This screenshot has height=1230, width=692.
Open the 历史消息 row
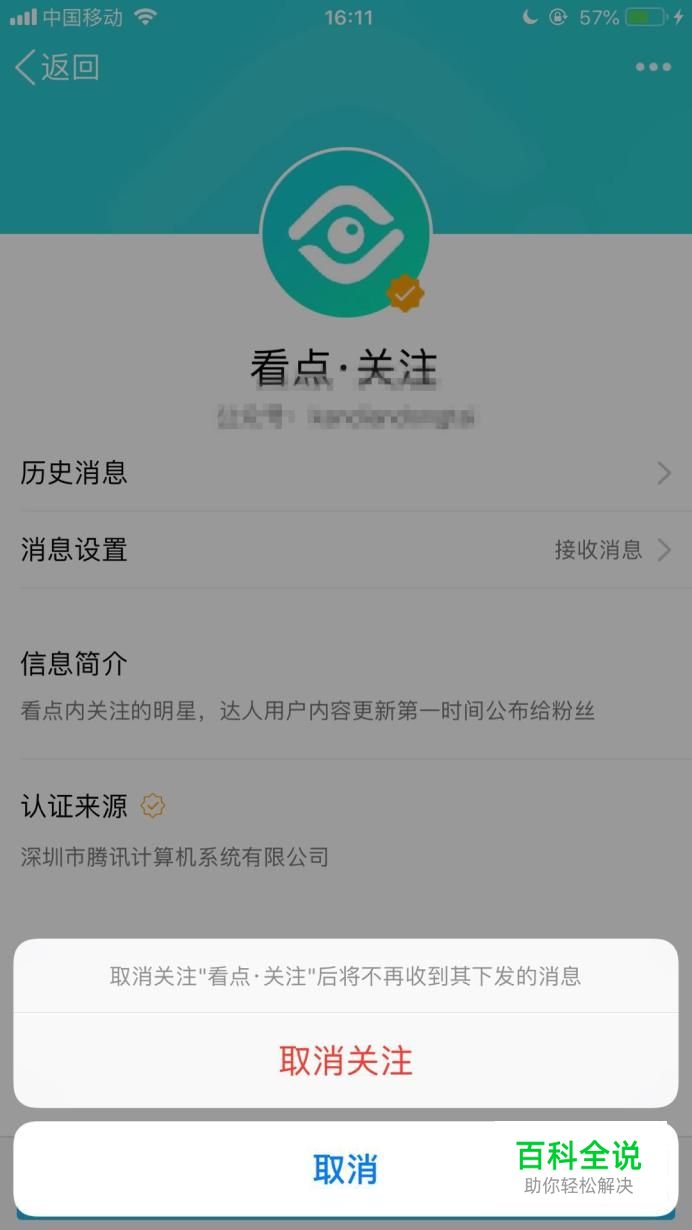[x=346, y=473]
